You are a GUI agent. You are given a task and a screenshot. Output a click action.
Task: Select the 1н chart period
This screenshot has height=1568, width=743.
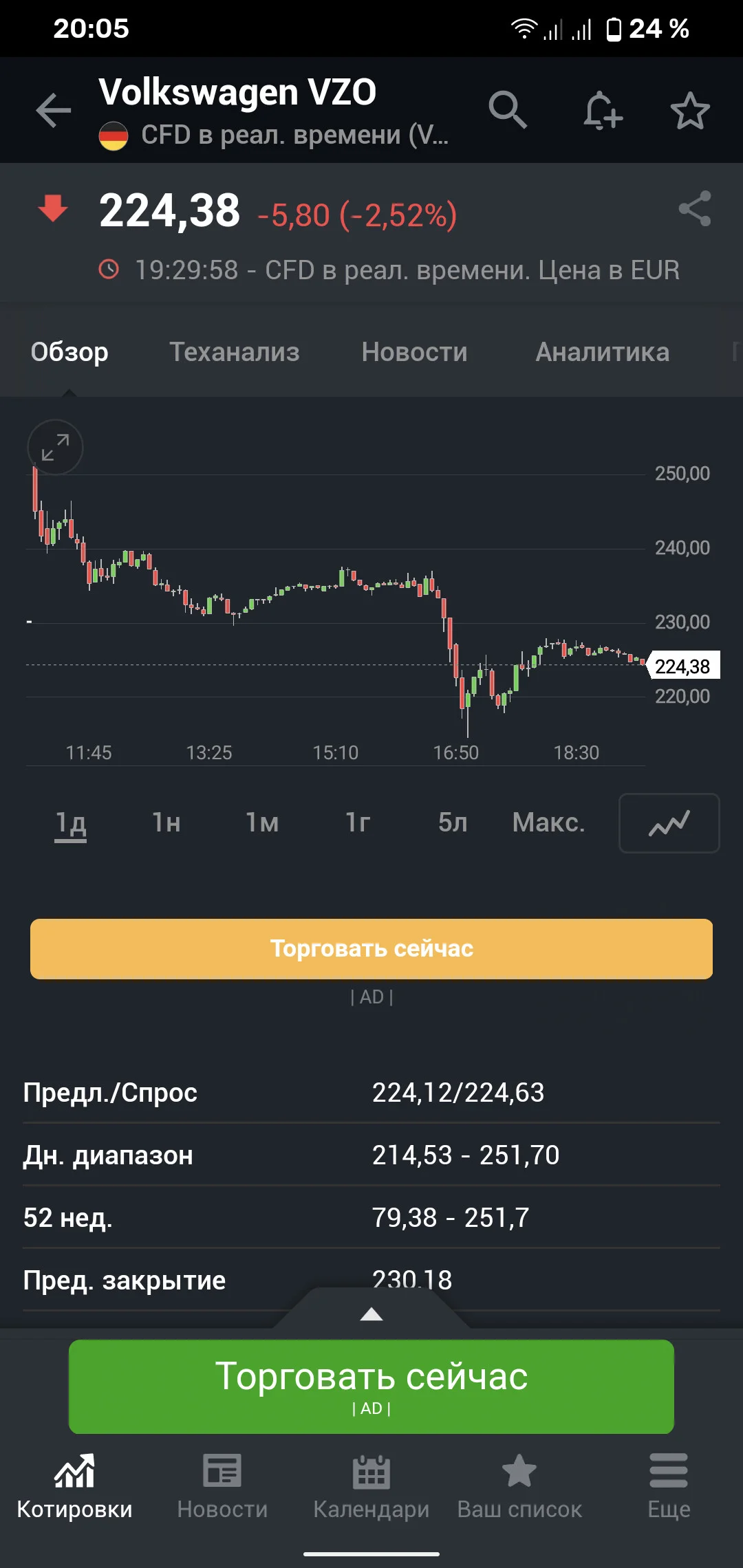coord(166,823)
